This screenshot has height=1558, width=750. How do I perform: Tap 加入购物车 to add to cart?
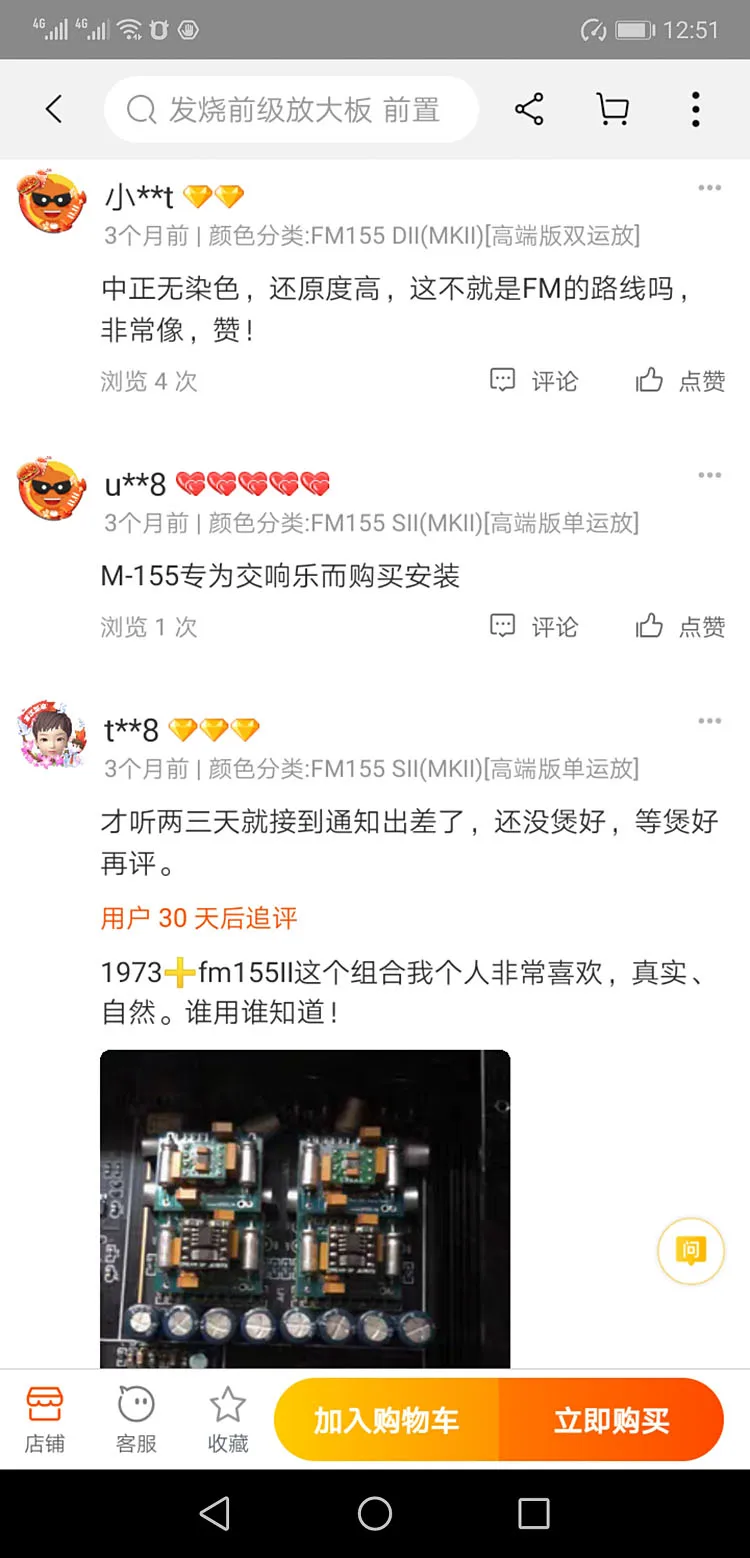[x=386, y=1420]
